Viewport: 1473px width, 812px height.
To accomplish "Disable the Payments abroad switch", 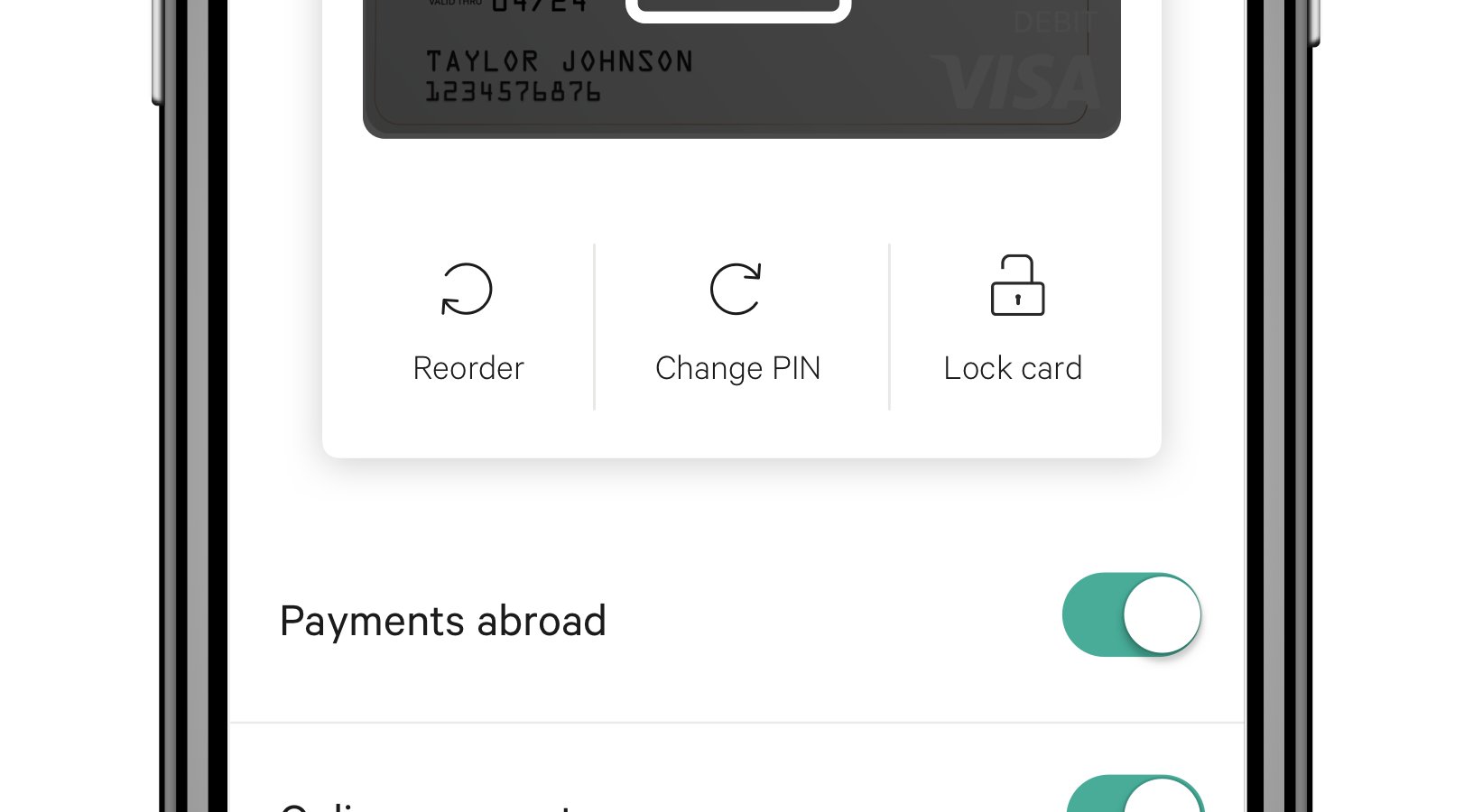I will 1131,615.
